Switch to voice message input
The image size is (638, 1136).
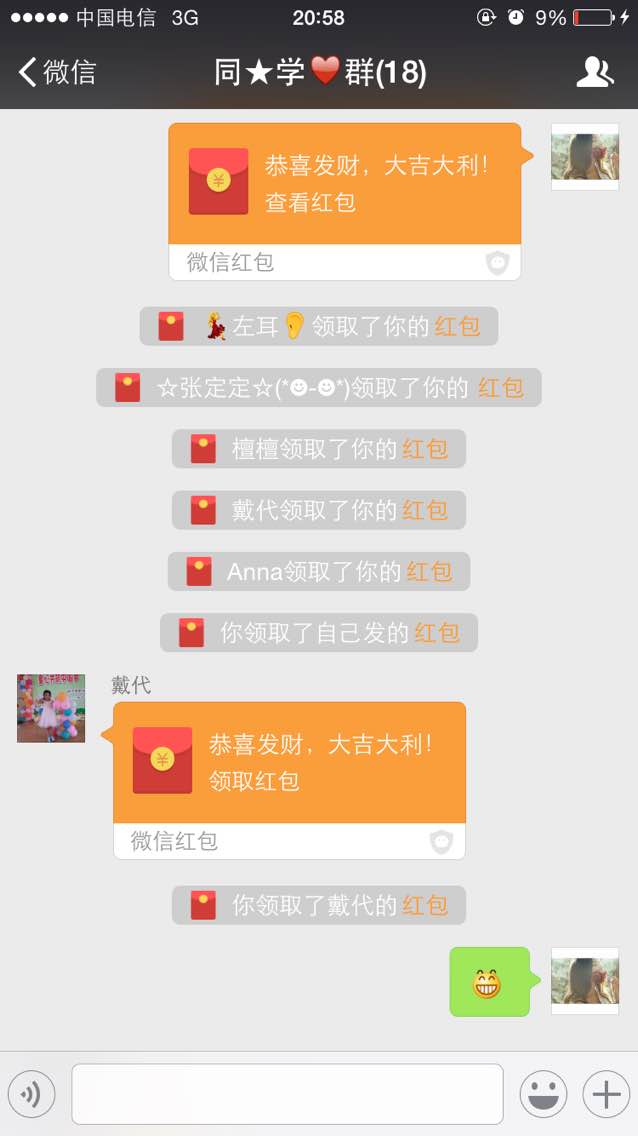[31, 1094]
